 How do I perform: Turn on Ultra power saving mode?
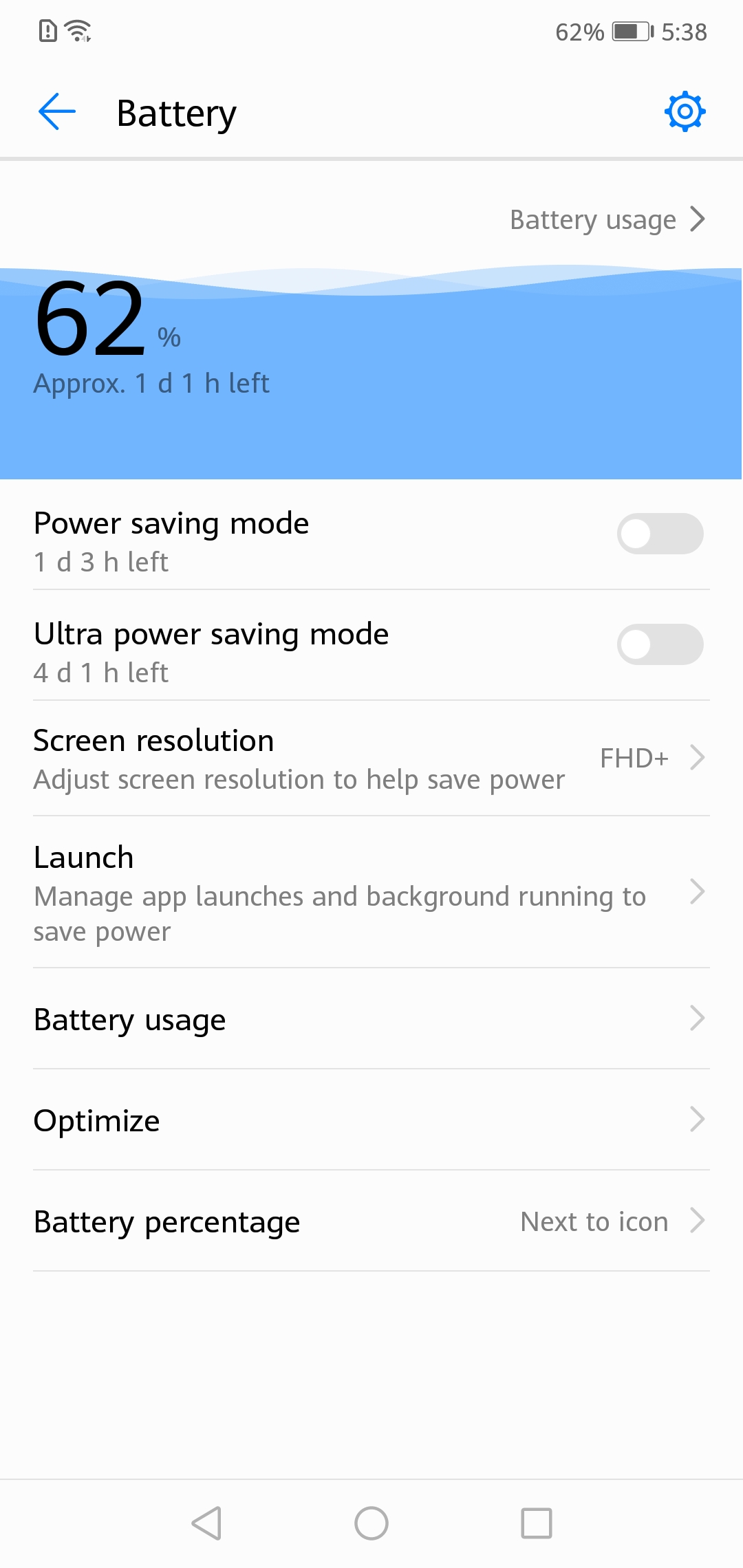tap(659, 644)
